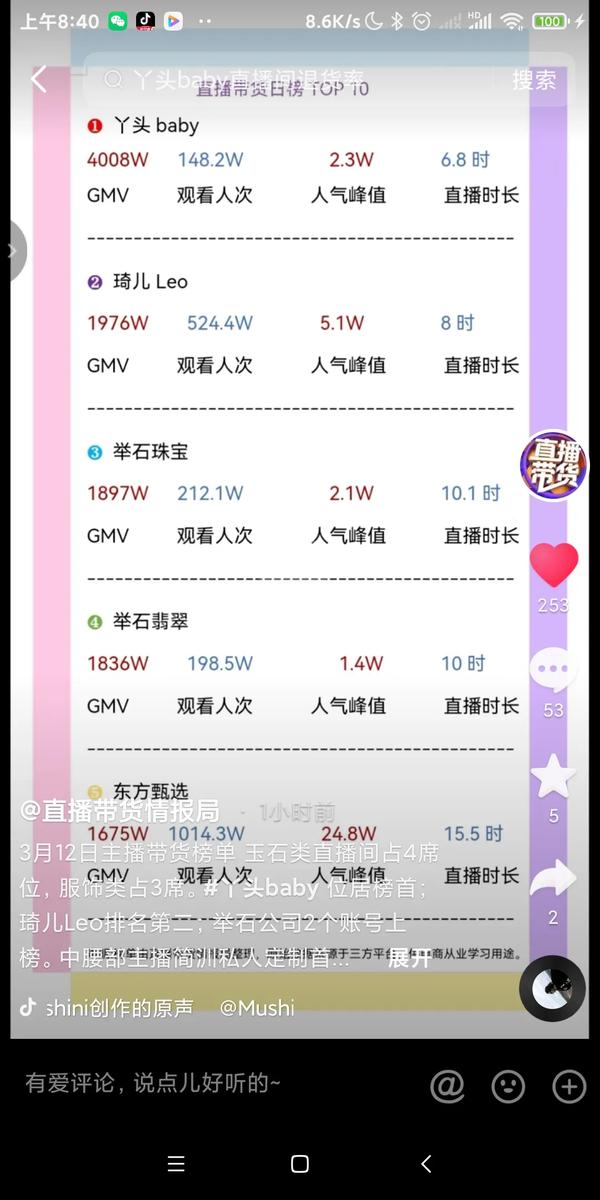This screenshot has height=1200, width=600.
Task: Share this video via arrow icon
Action: click(x=553, y=879)
